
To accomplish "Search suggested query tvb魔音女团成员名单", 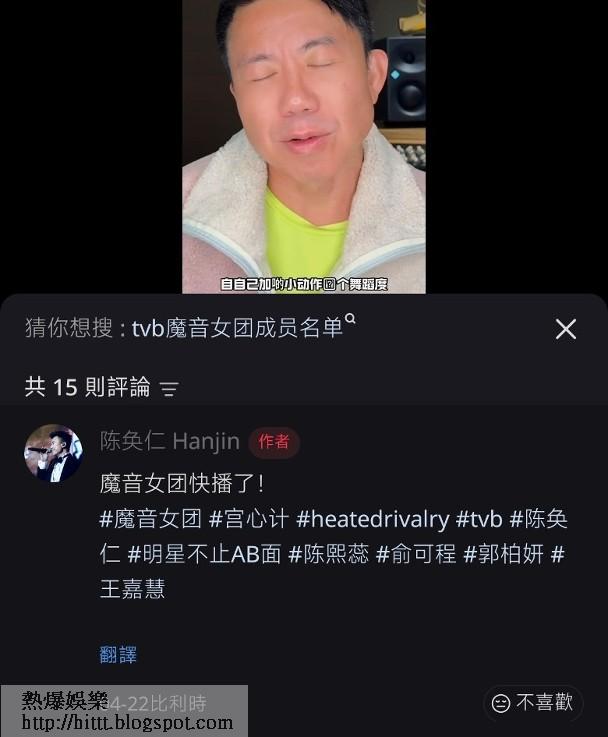I will point(237,328).
